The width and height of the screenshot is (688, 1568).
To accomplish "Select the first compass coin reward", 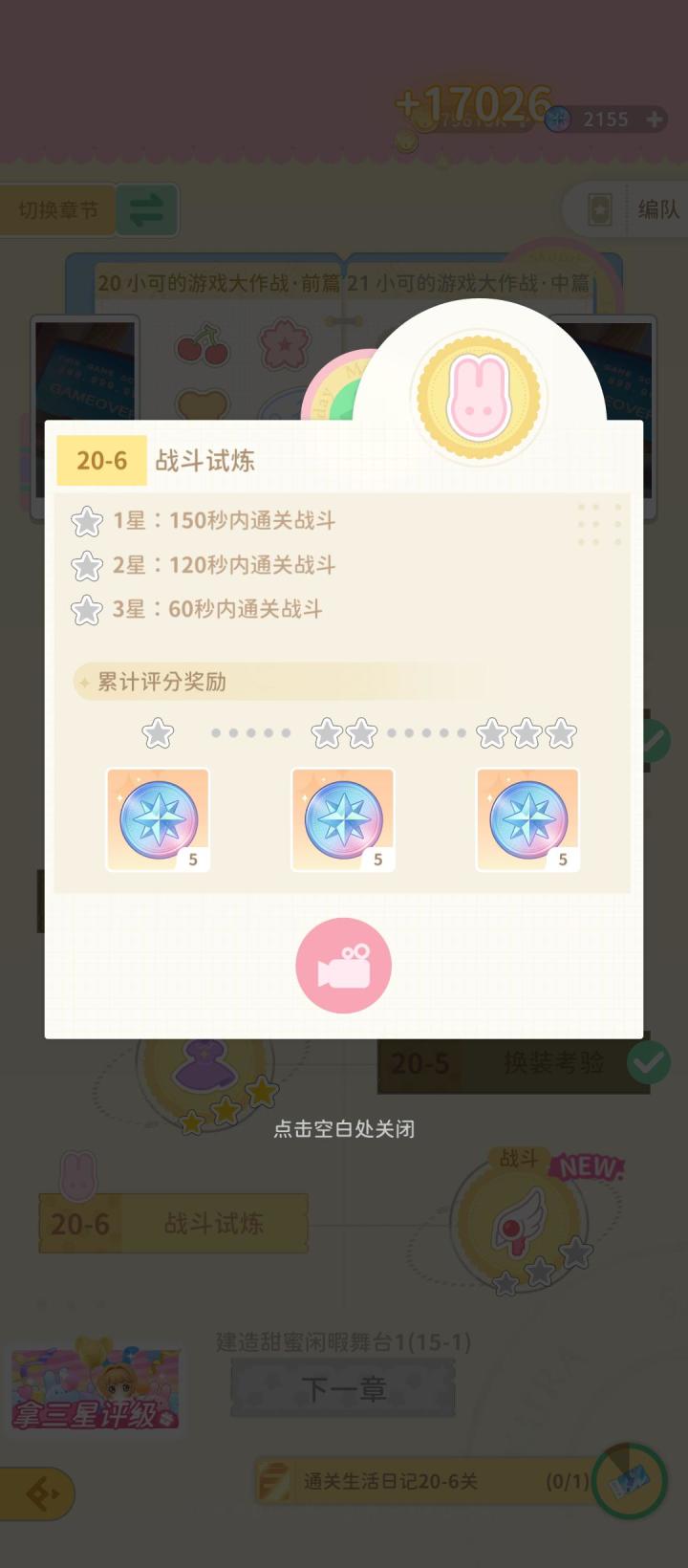I will (156, 817).
